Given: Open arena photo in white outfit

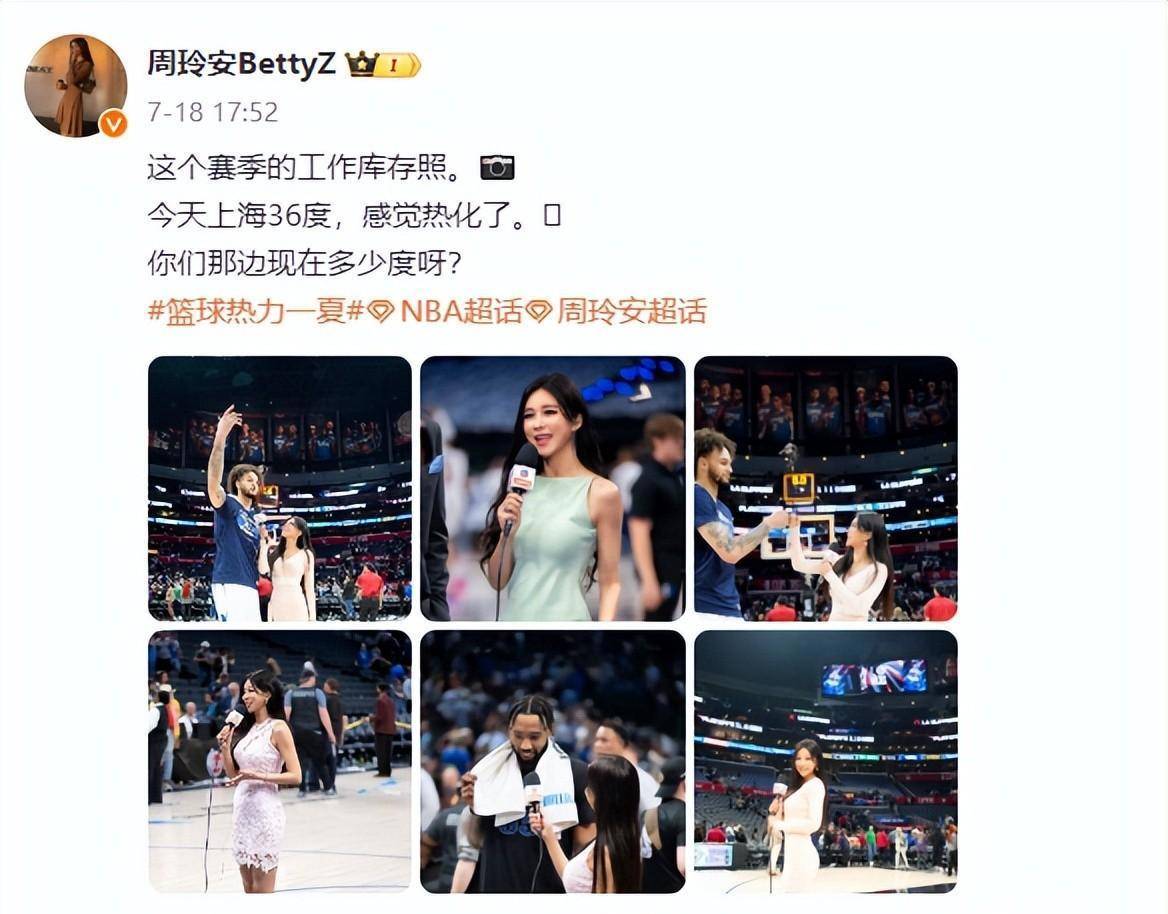Looking at the screenshot, I should tap(825, 761).
